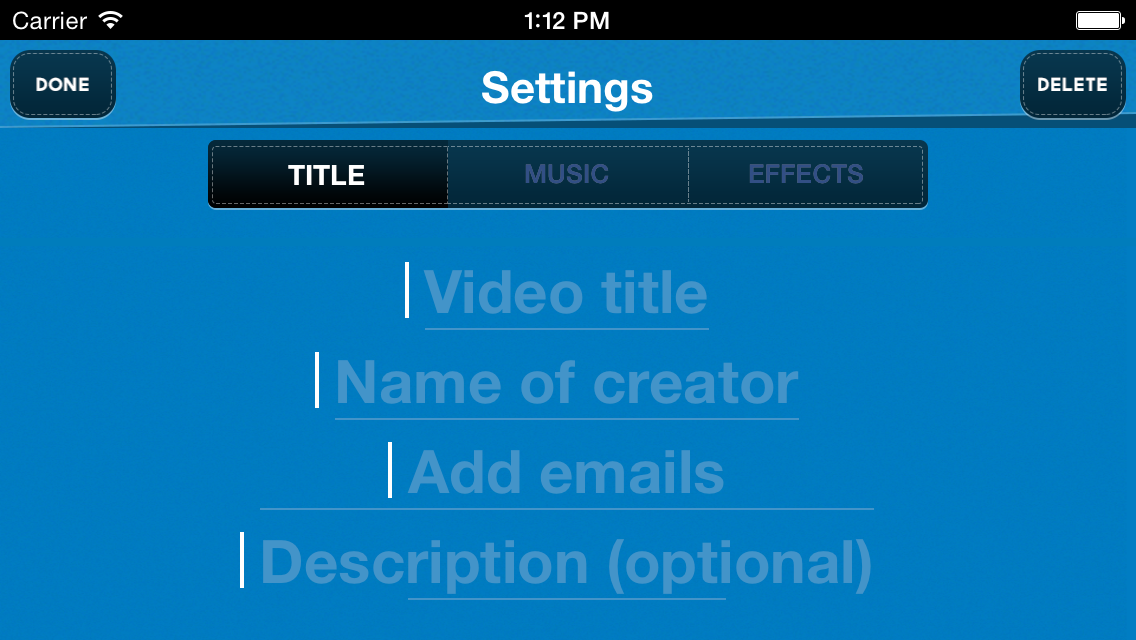The height and width of the screenshot is (640, 1136).
Task: Tap the Done button
Action: click(63, 85)
